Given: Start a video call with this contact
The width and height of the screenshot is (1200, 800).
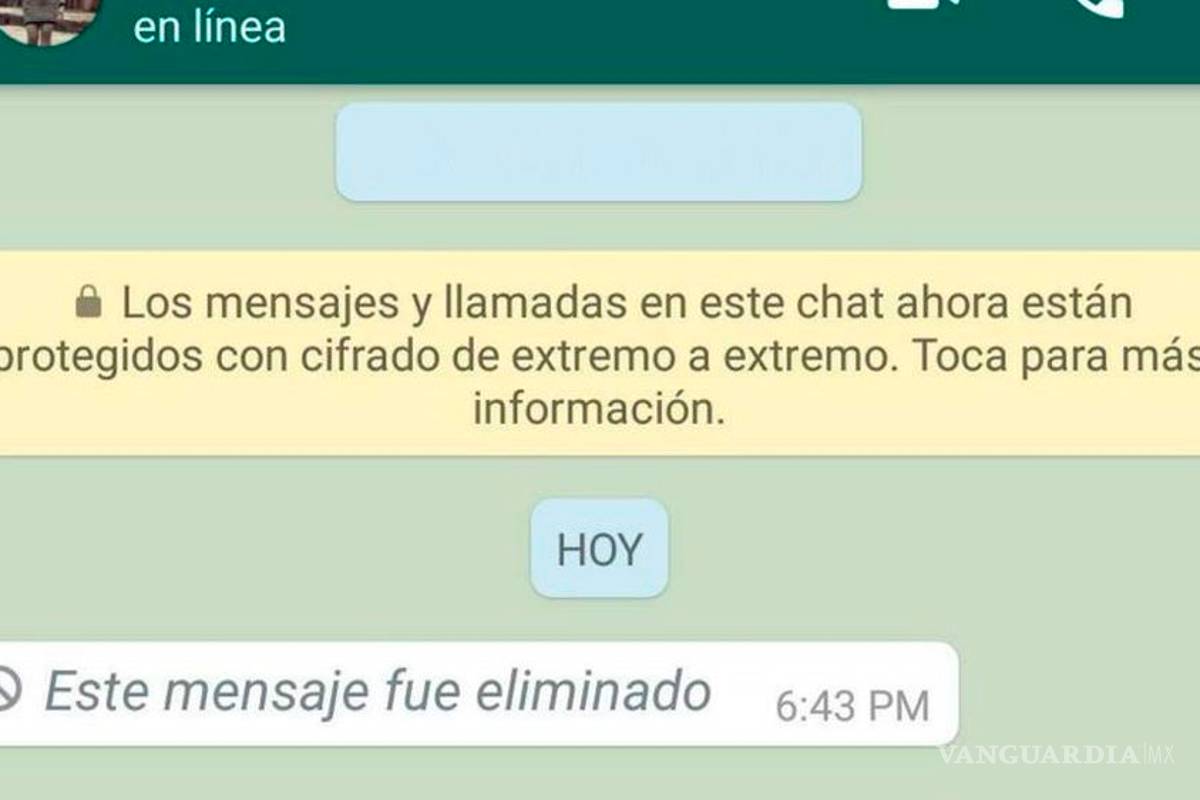Looking at the screenshot, I should click(922, 8).
